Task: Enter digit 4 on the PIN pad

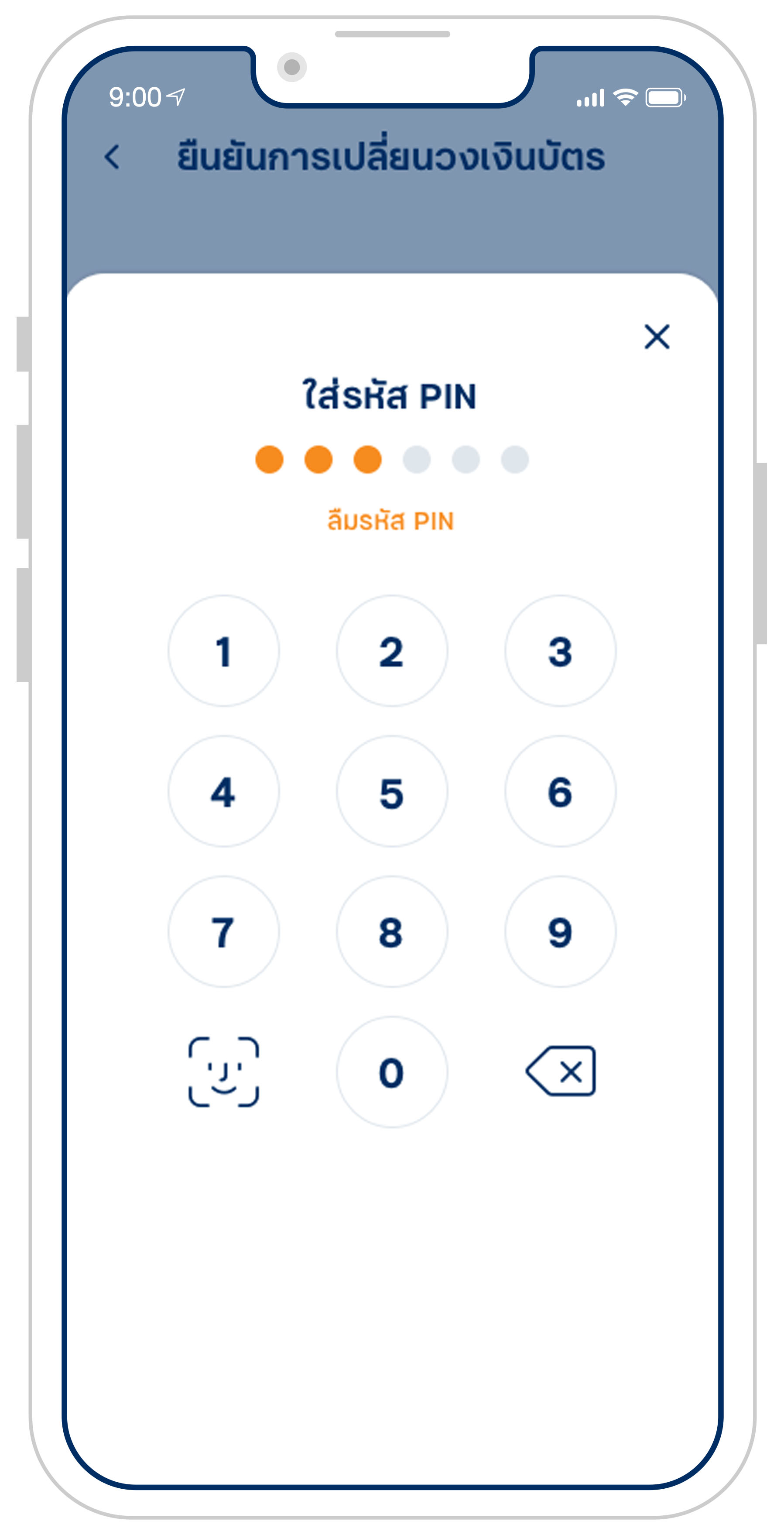Action: click(x=223, y=791)
